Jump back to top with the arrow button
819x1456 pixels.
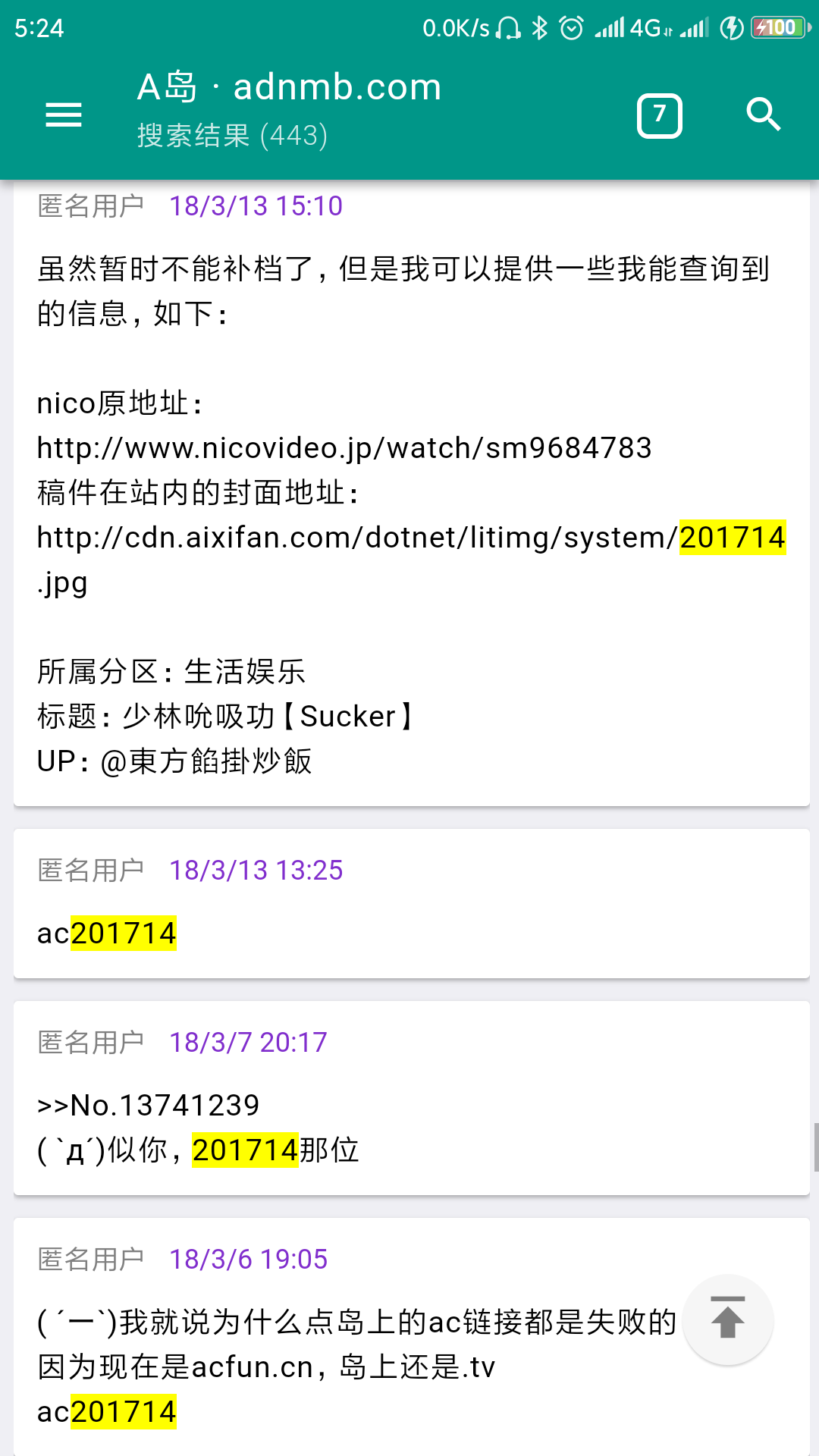click(727, 1319)
